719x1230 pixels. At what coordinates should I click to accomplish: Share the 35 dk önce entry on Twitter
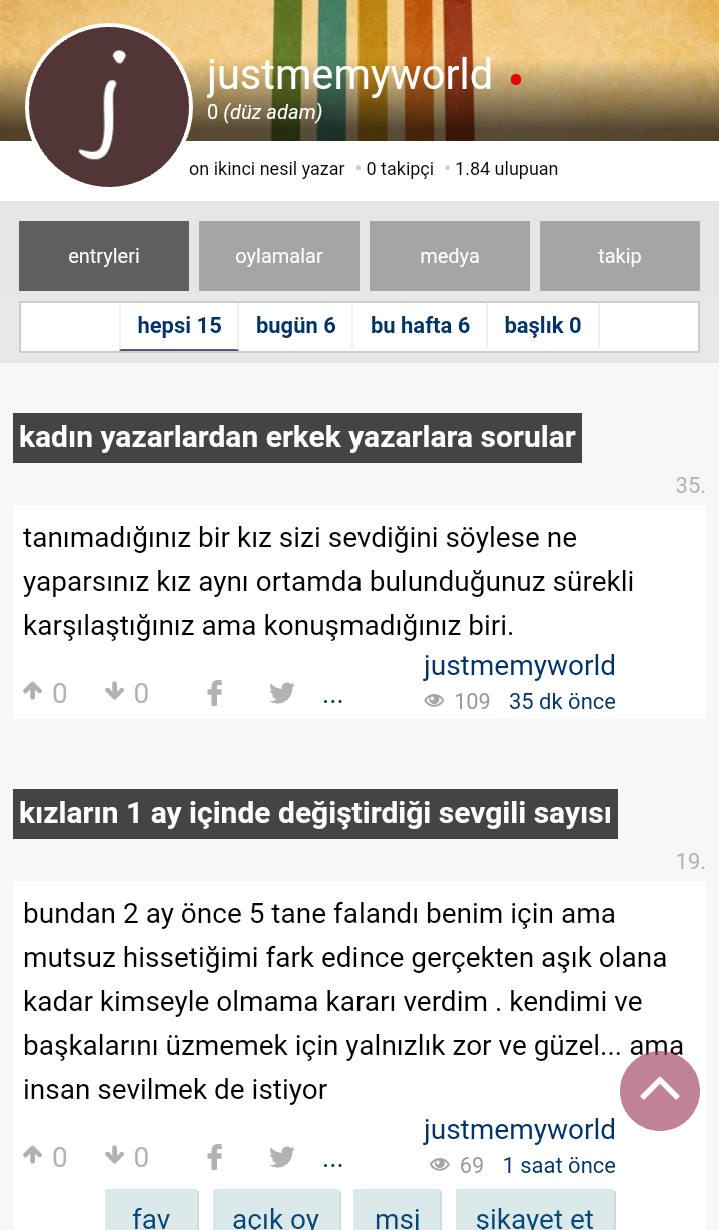282,692
